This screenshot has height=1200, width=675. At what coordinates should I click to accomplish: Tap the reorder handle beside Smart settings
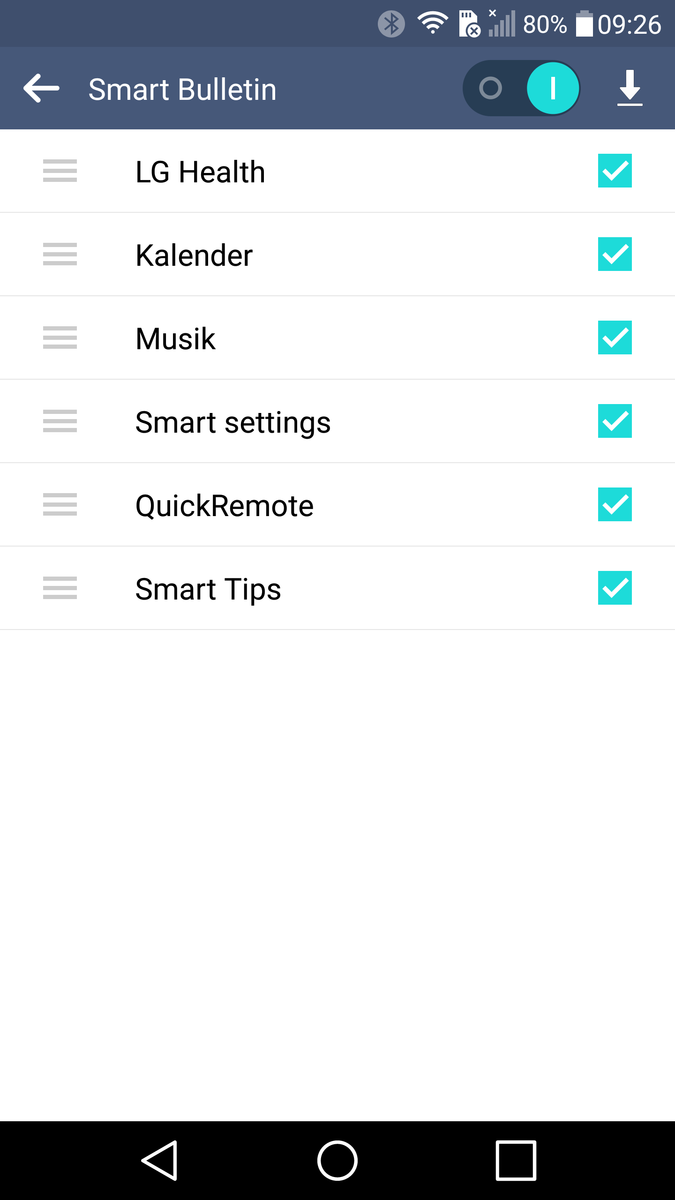point(60,421)
